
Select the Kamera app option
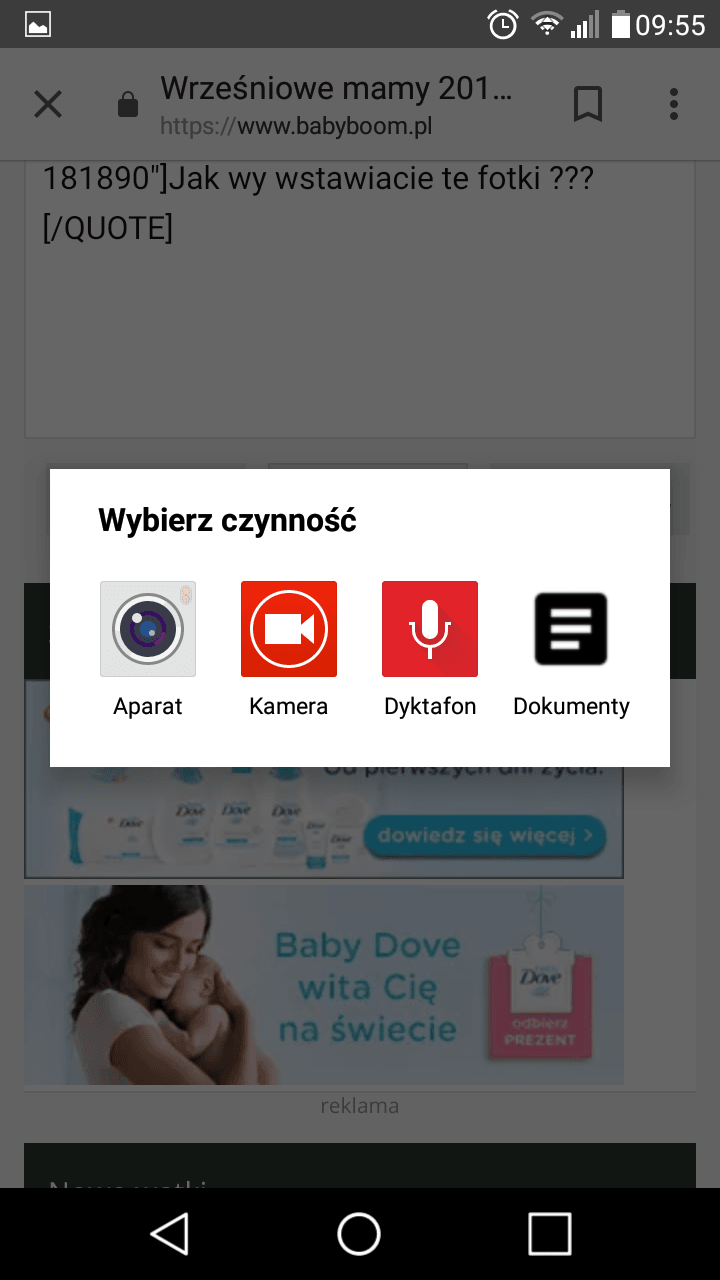click(289, 630)
